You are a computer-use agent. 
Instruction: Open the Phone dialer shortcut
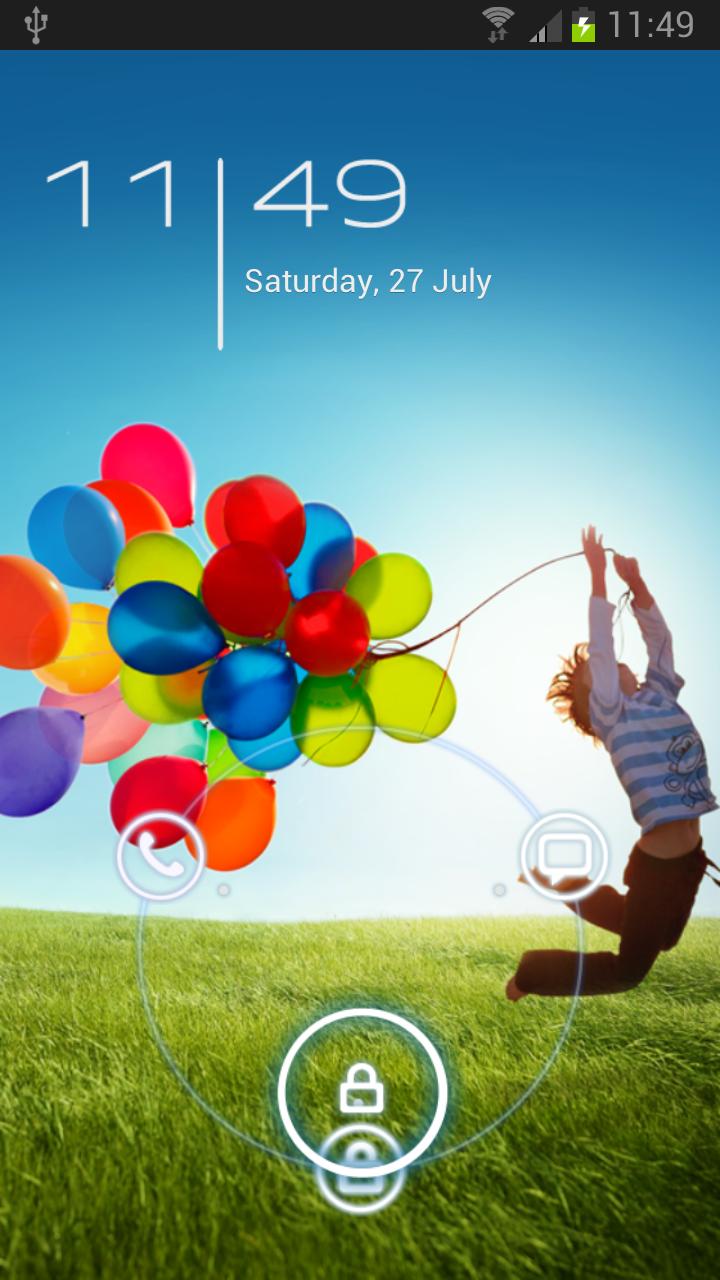coord(157,857)
